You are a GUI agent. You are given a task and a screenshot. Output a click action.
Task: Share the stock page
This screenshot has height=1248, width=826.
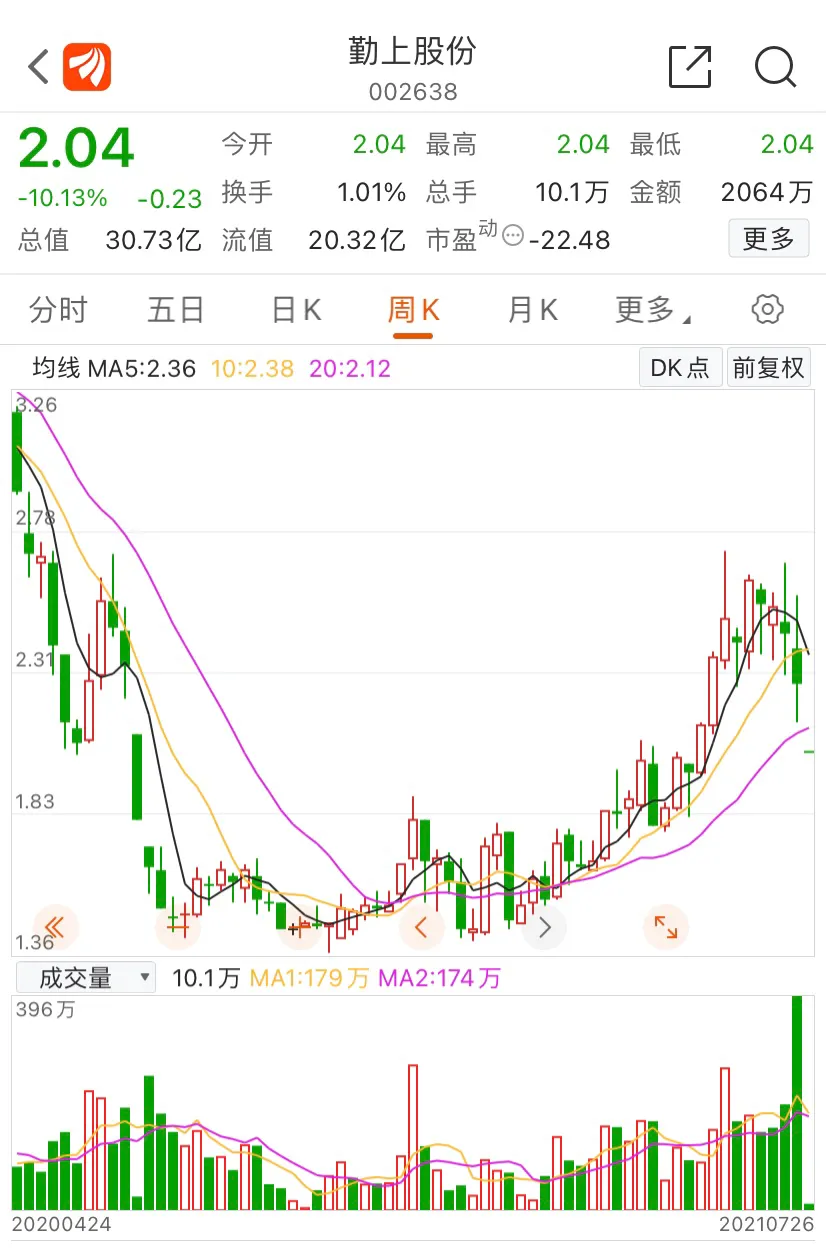689,67
